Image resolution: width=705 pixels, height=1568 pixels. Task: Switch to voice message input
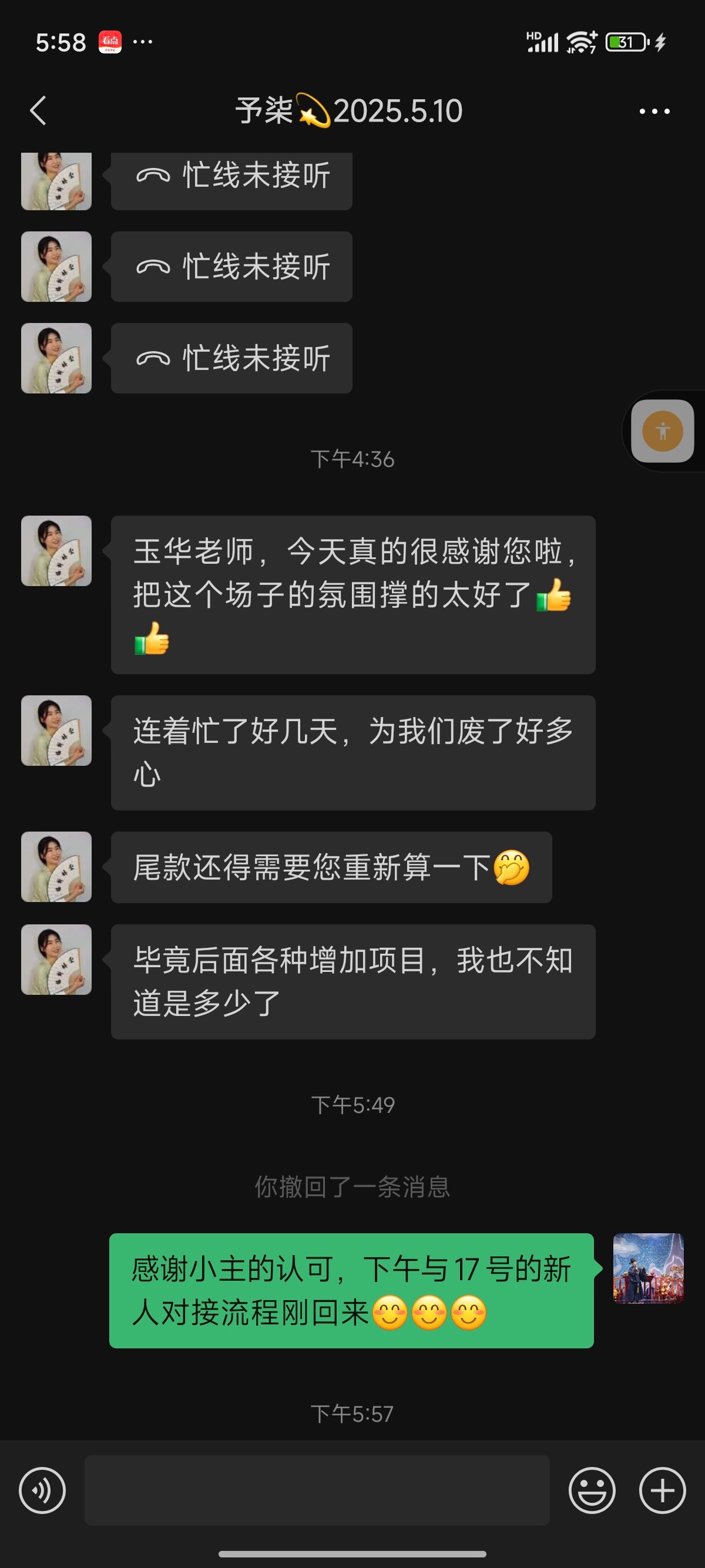tap(42, 1490)
